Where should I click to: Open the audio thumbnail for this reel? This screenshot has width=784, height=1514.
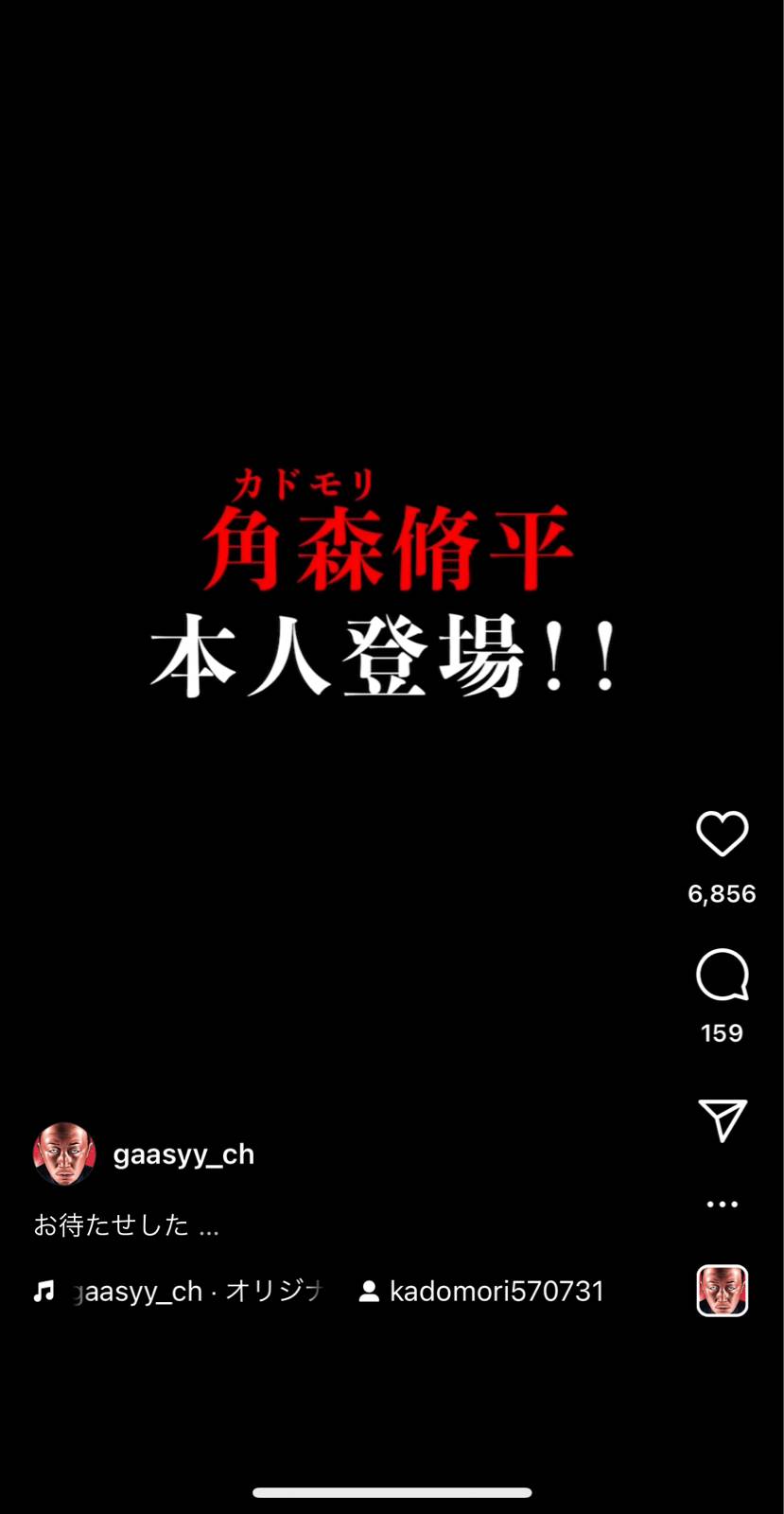[x=722, y=1291]
